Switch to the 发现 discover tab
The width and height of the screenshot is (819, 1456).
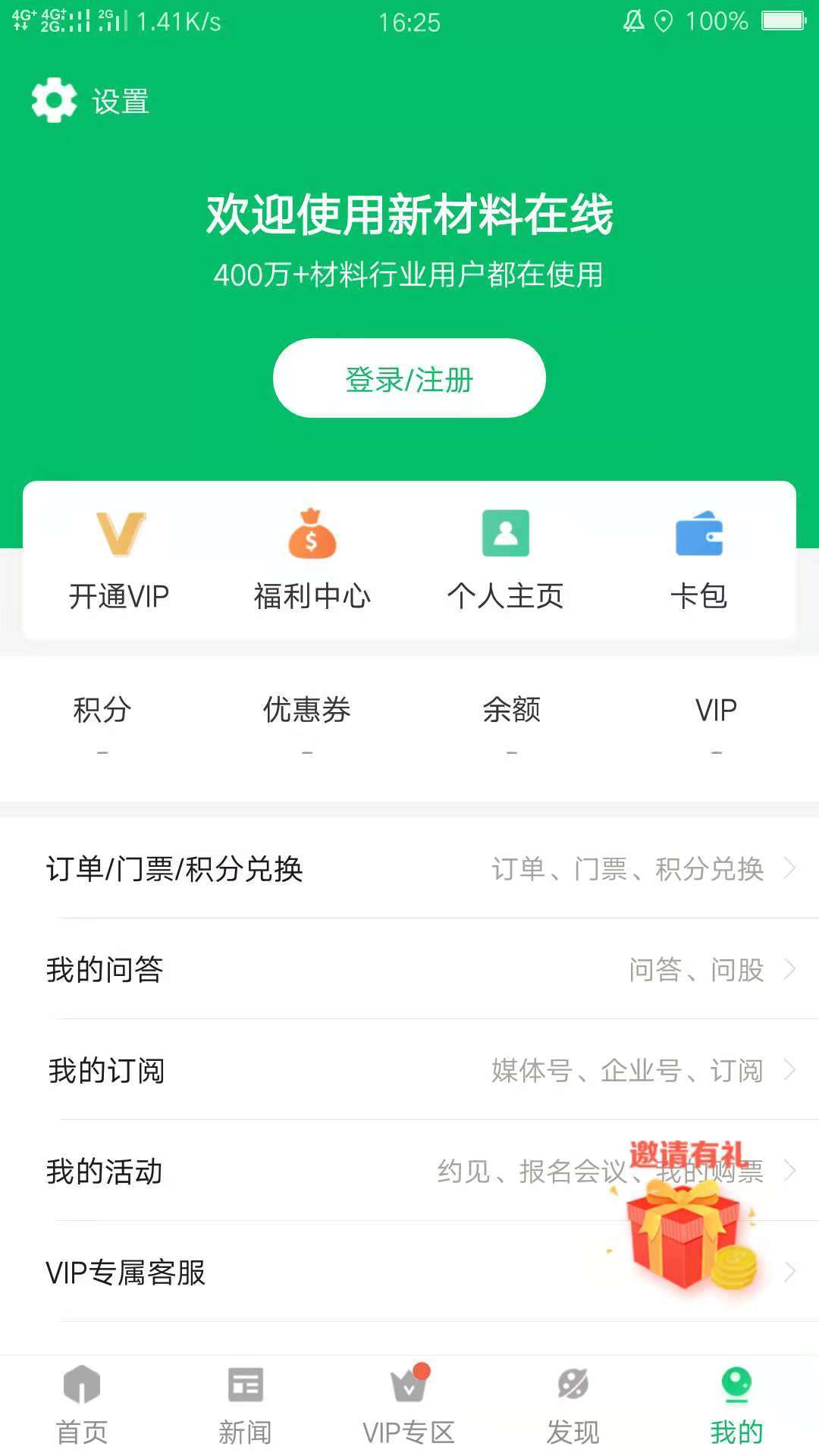tap(573, 1404)
